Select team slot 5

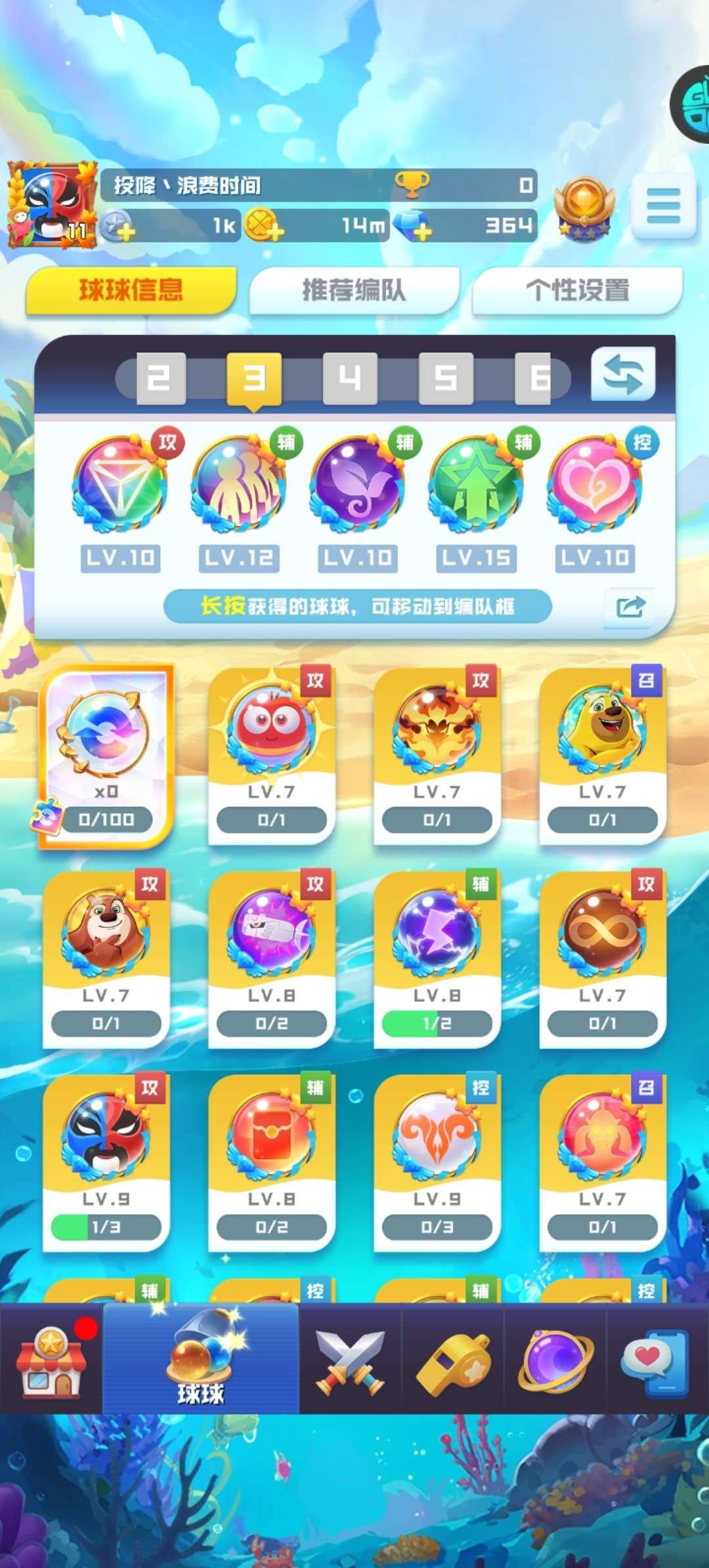click(x=446, y=378)
